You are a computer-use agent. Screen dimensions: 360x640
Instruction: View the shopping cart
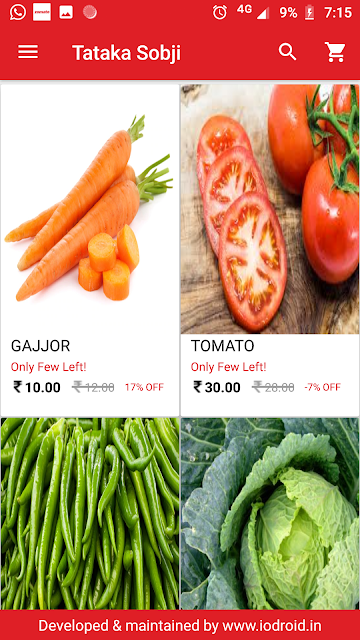pos(335,52)
